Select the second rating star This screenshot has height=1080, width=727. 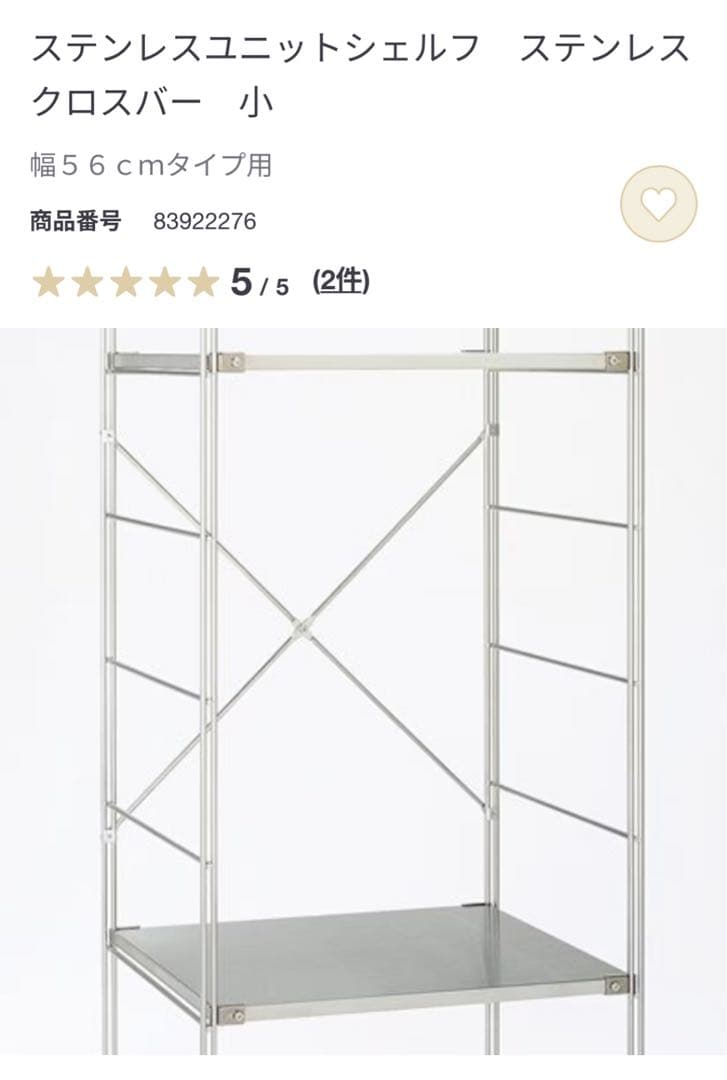click(88, 281)
